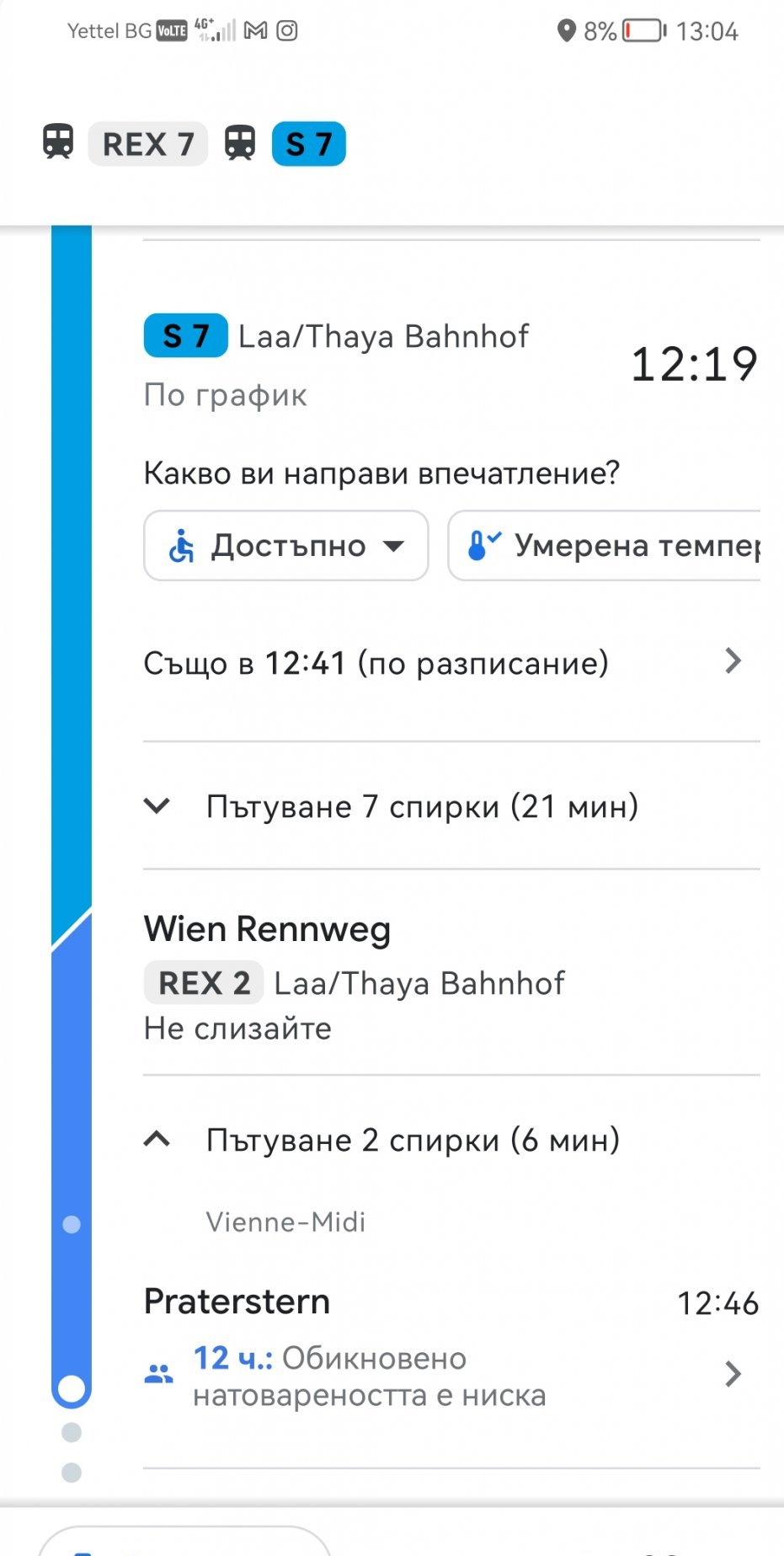Select the Умерена температура feedback chip
Viewport: 784px width, 1556px height.
tap(604, 546)
